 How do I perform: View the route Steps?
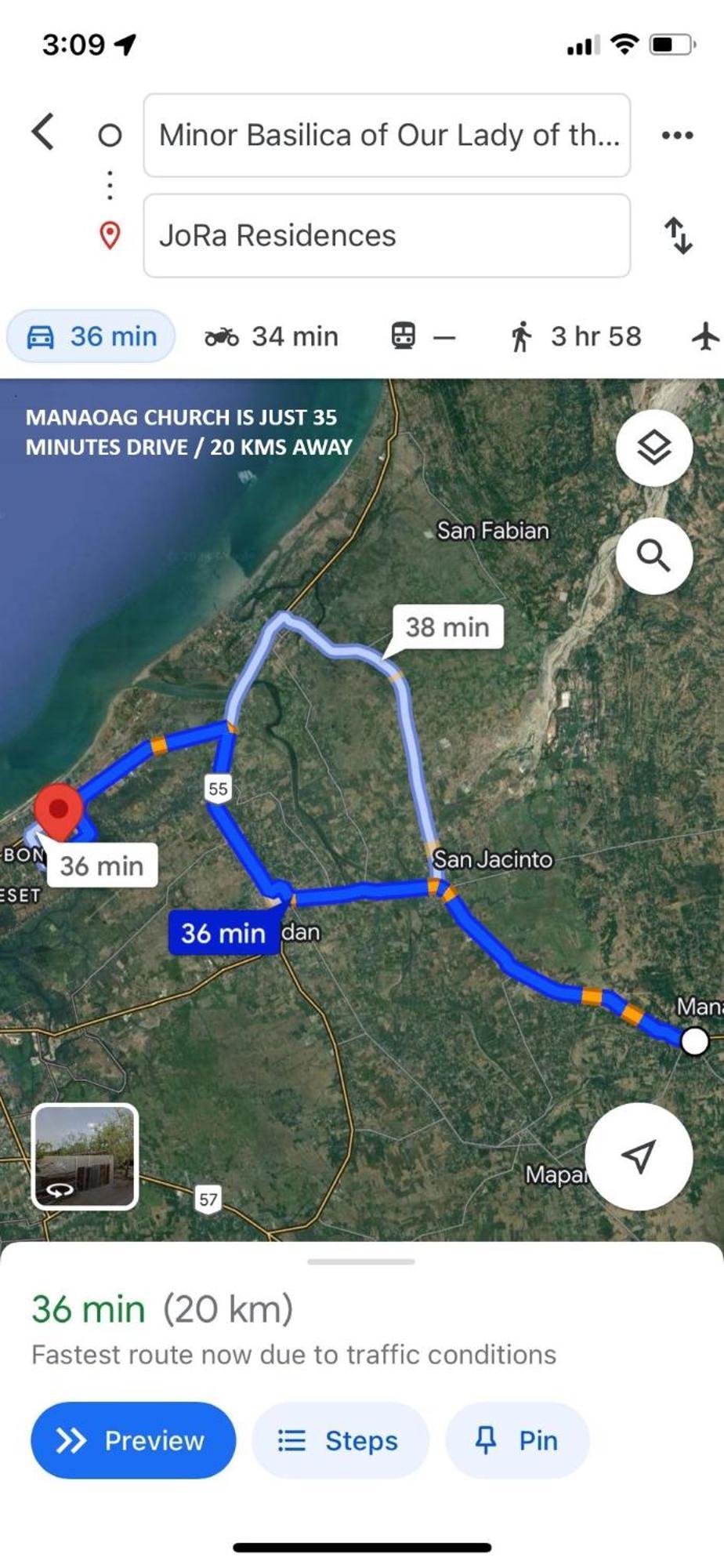click(x=340, y=1440)
